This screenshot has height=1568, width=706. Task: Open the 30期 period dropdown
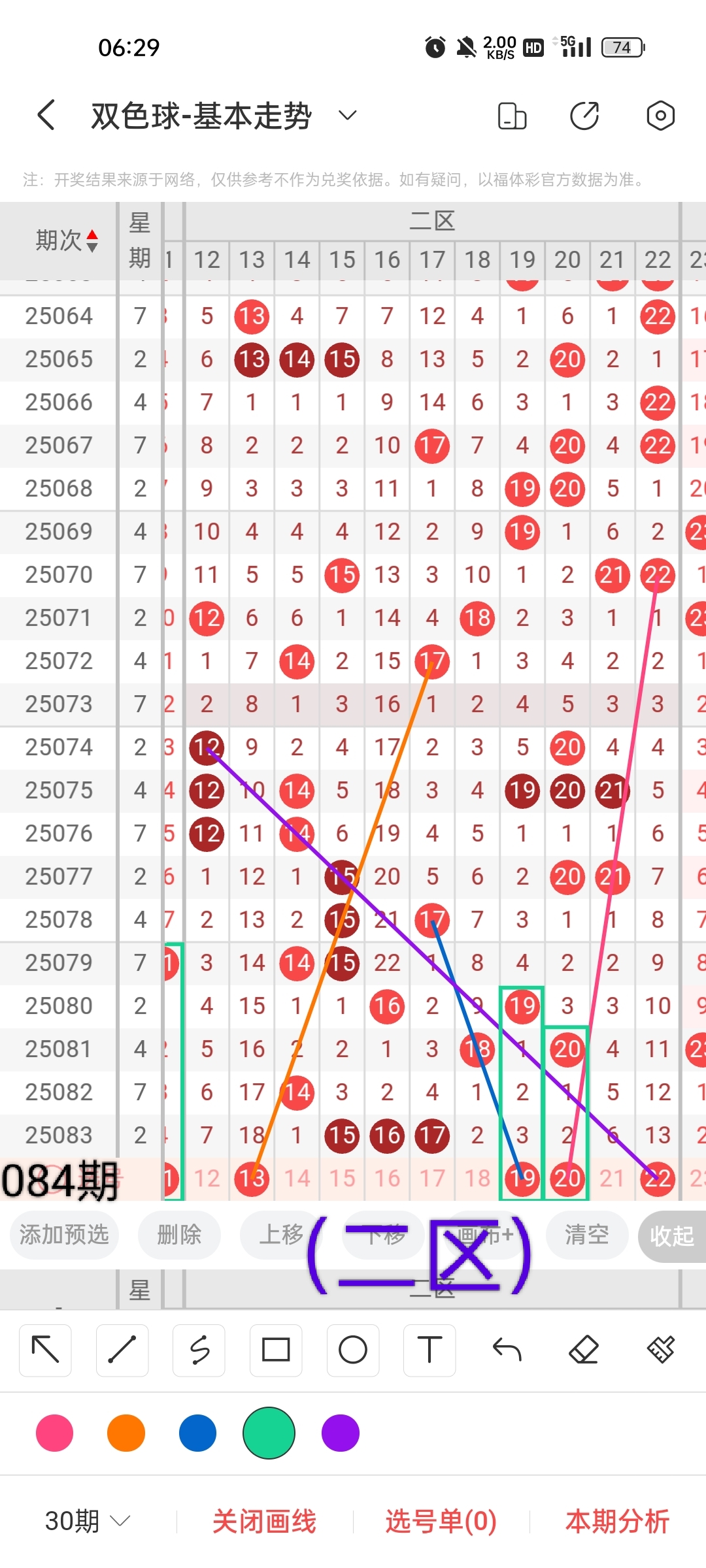point(87,1521)
